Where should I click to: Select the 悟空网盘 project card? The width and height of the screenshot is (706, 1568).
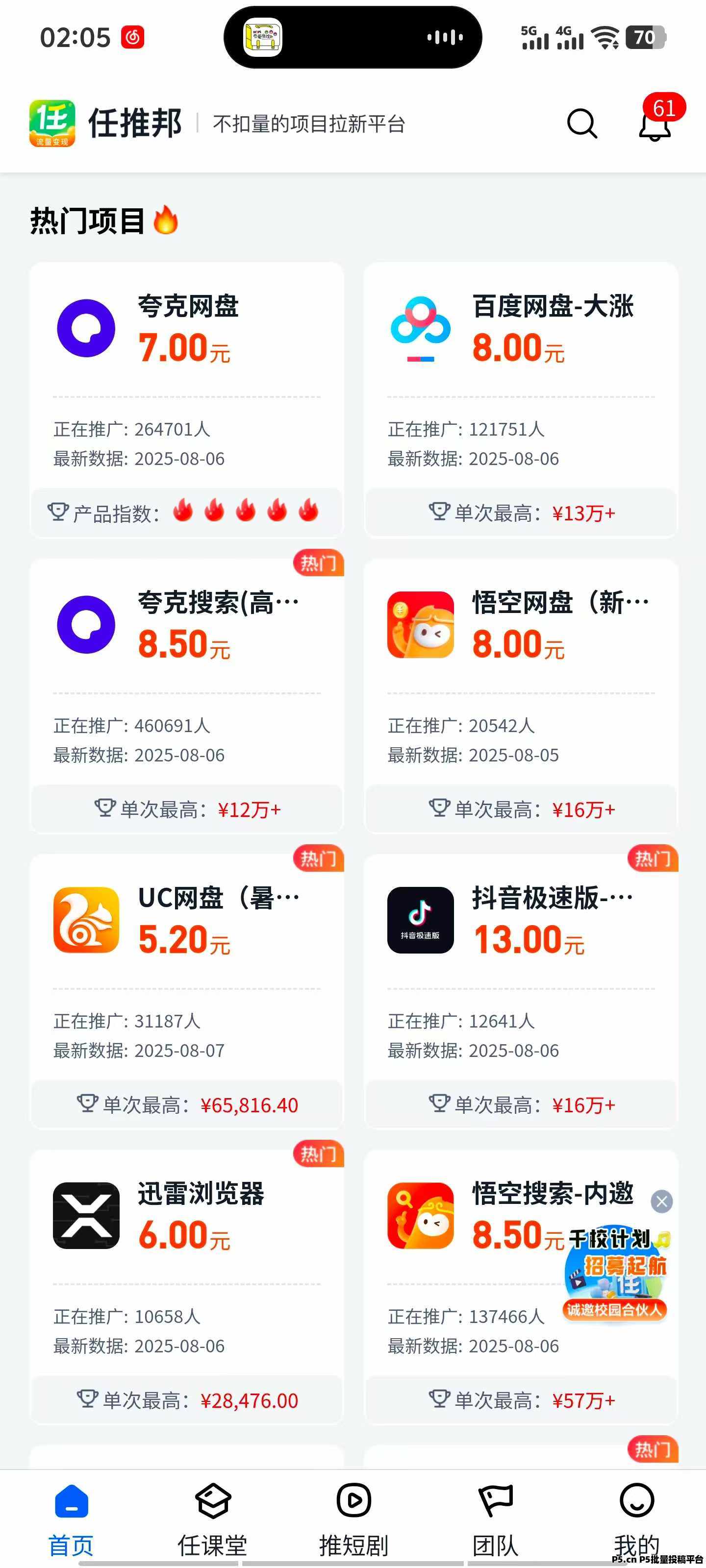pyautogui.click(x=521, y=695)
